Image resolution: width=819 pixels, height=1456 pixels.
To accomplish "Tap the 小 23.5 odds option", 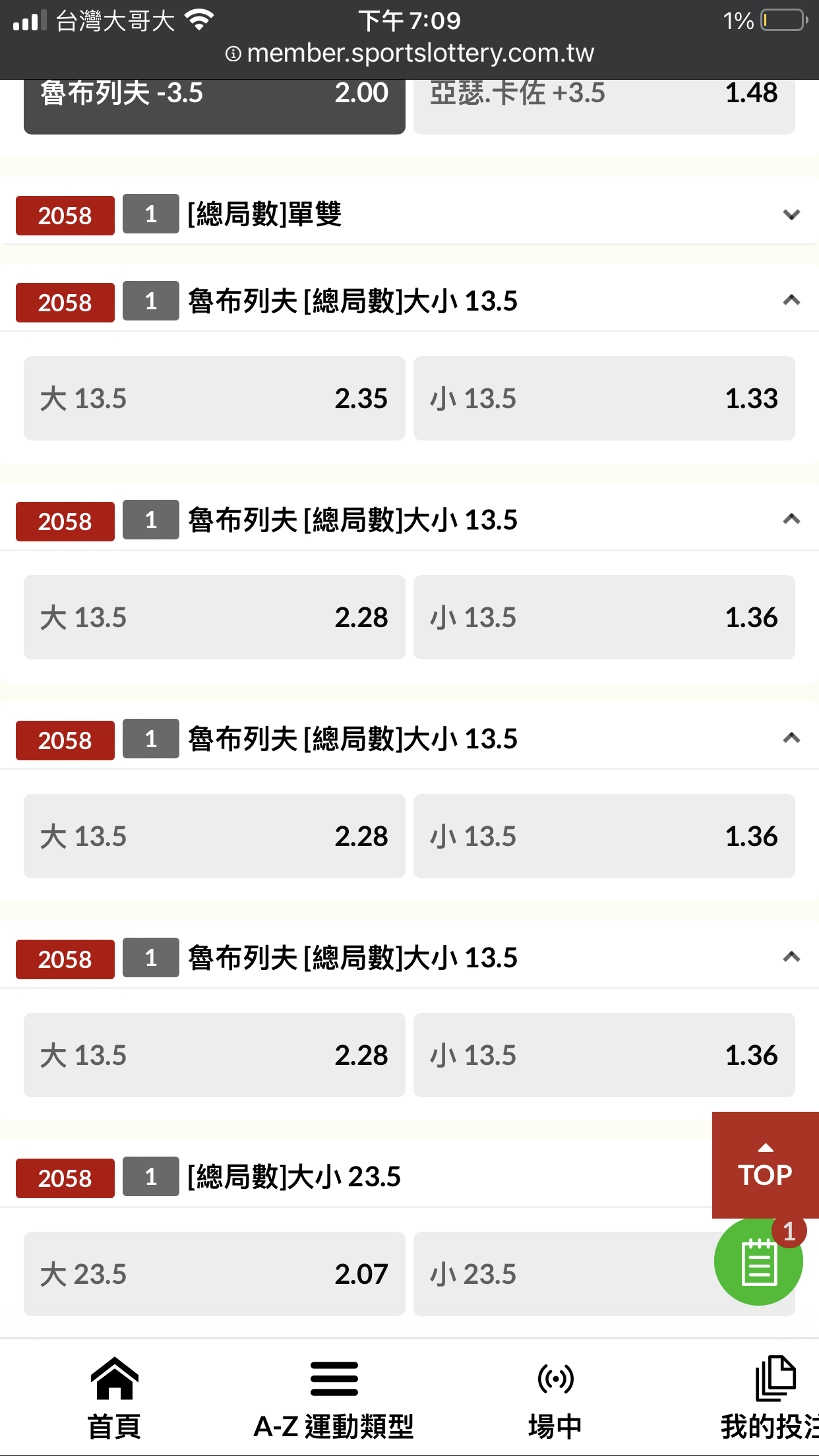I will (x=564, y=1274).
